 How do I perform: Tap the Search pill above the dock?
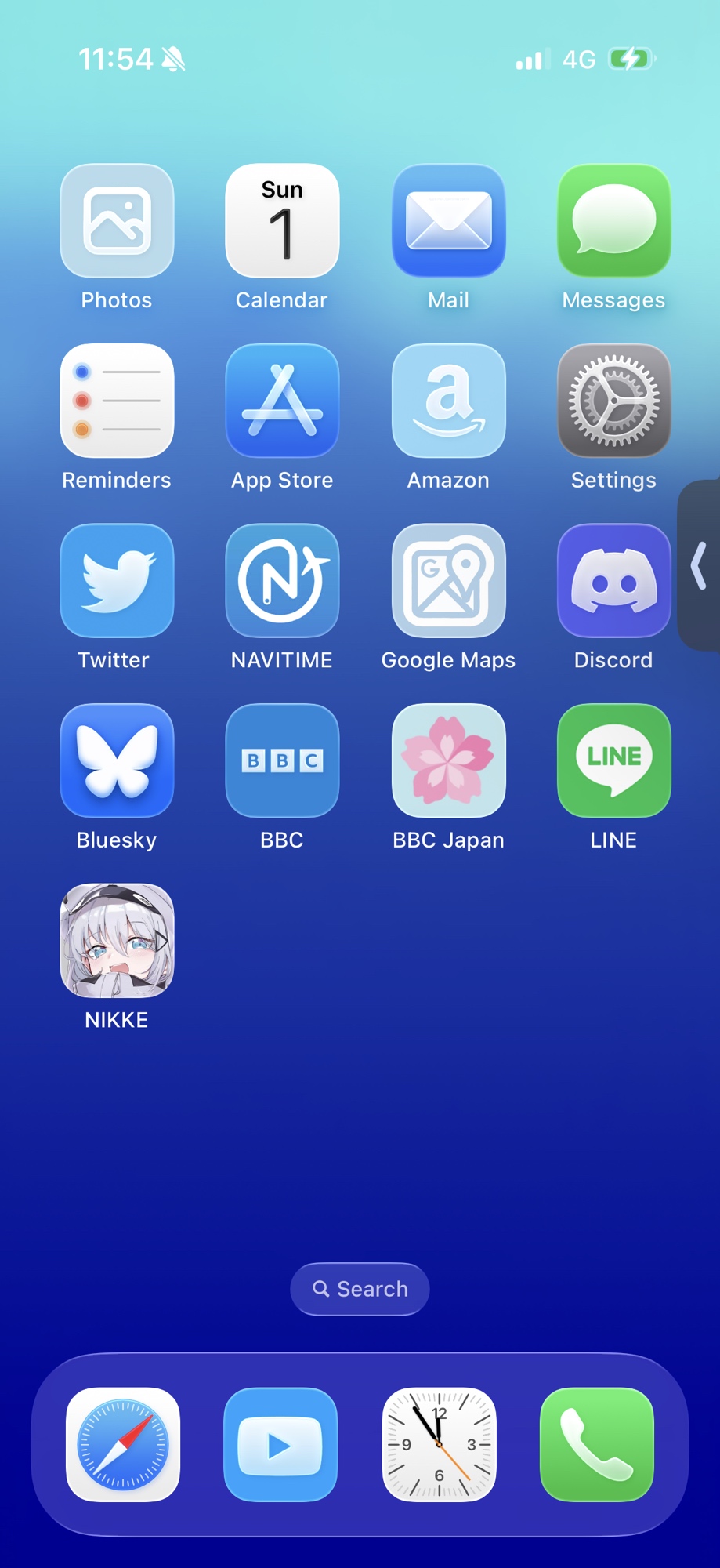pos(360,1289)
